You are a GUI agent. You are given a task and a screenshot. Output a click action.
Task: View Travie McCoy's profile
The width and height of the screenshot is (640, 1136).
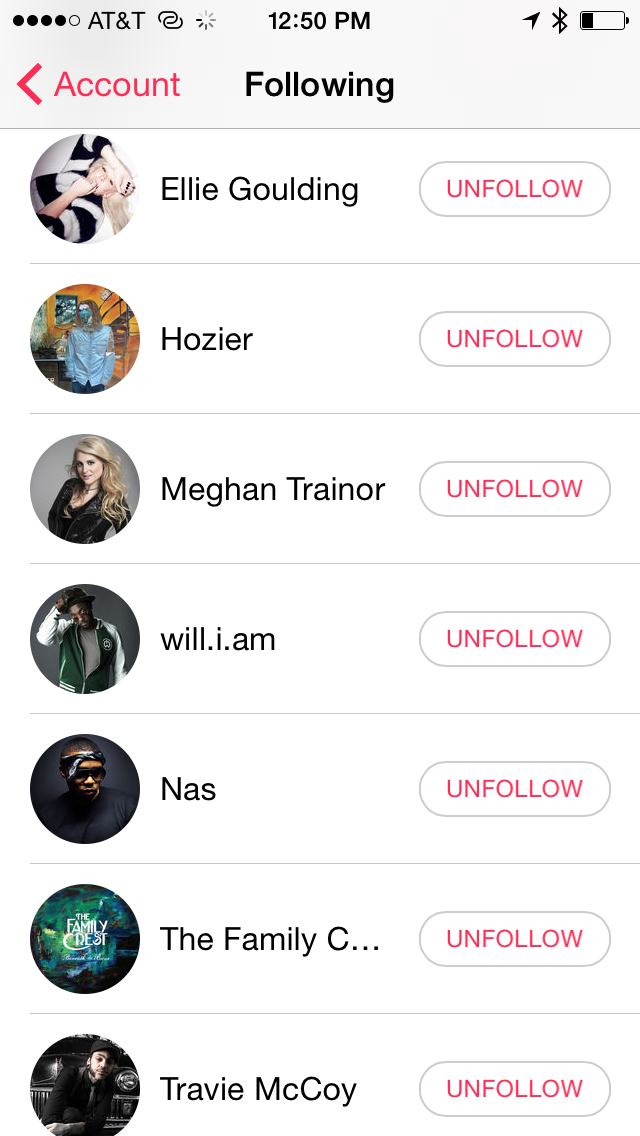[x=258, y=1089]
